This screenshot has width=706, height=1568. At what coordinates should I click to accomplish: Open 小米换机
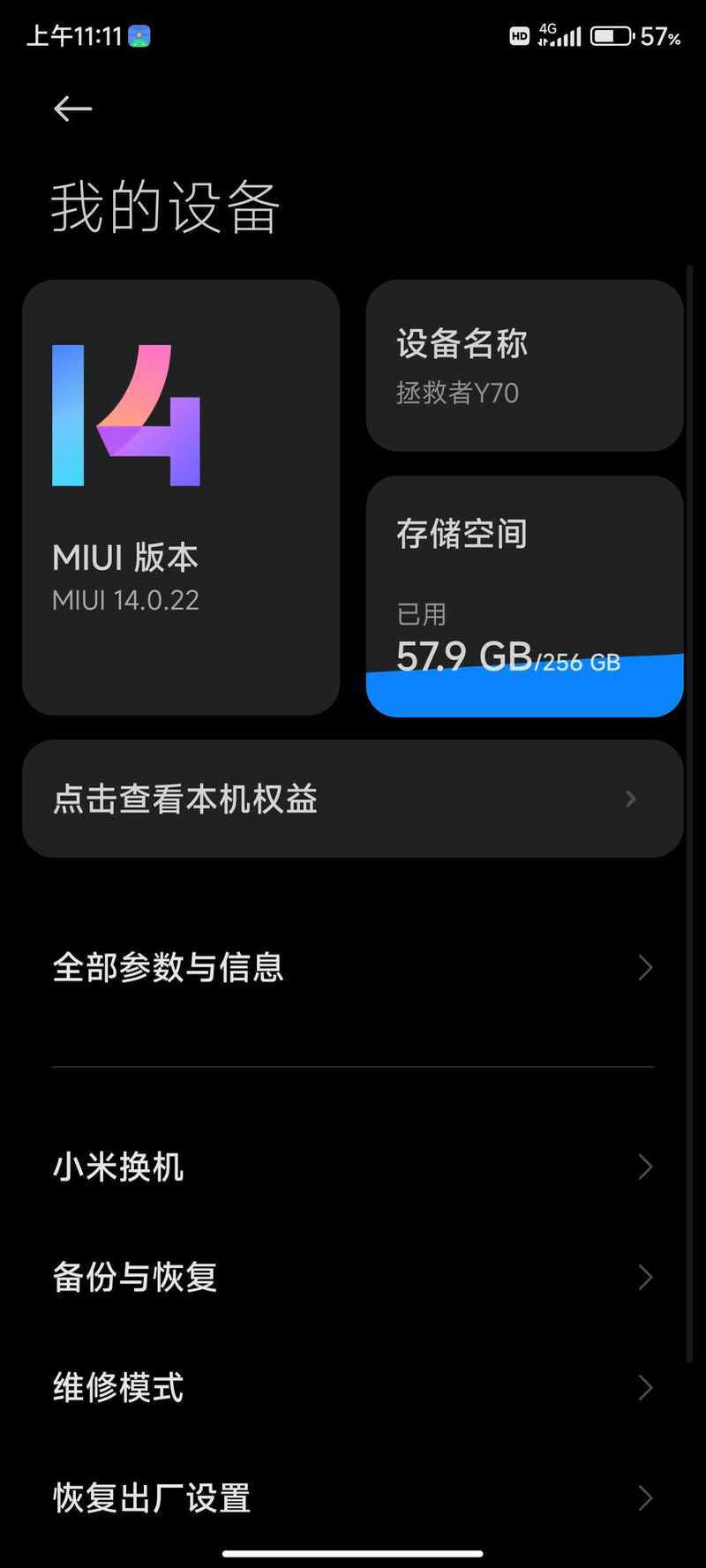click(x=353, y=1167)
